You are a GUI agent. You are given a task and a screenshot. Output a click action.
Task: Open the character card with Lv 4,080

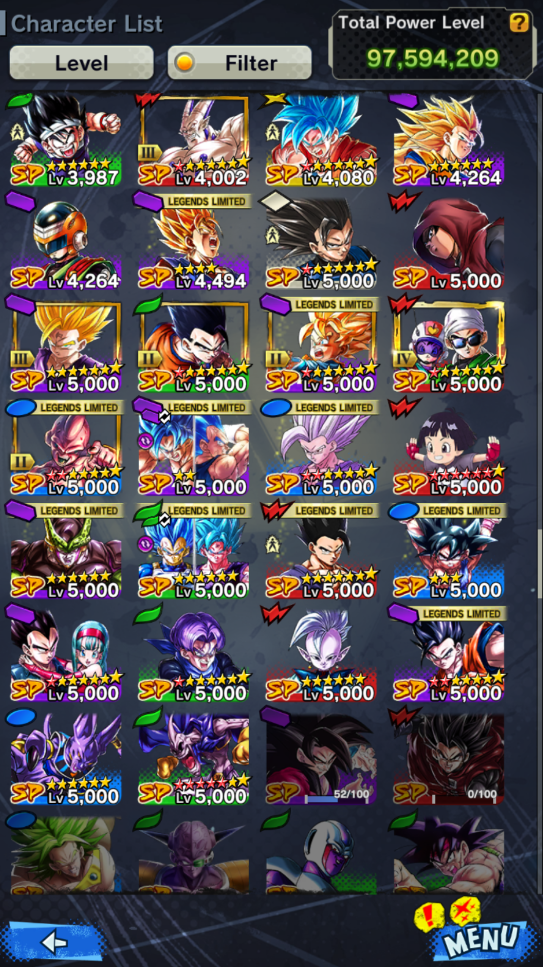tap(321, 141)
